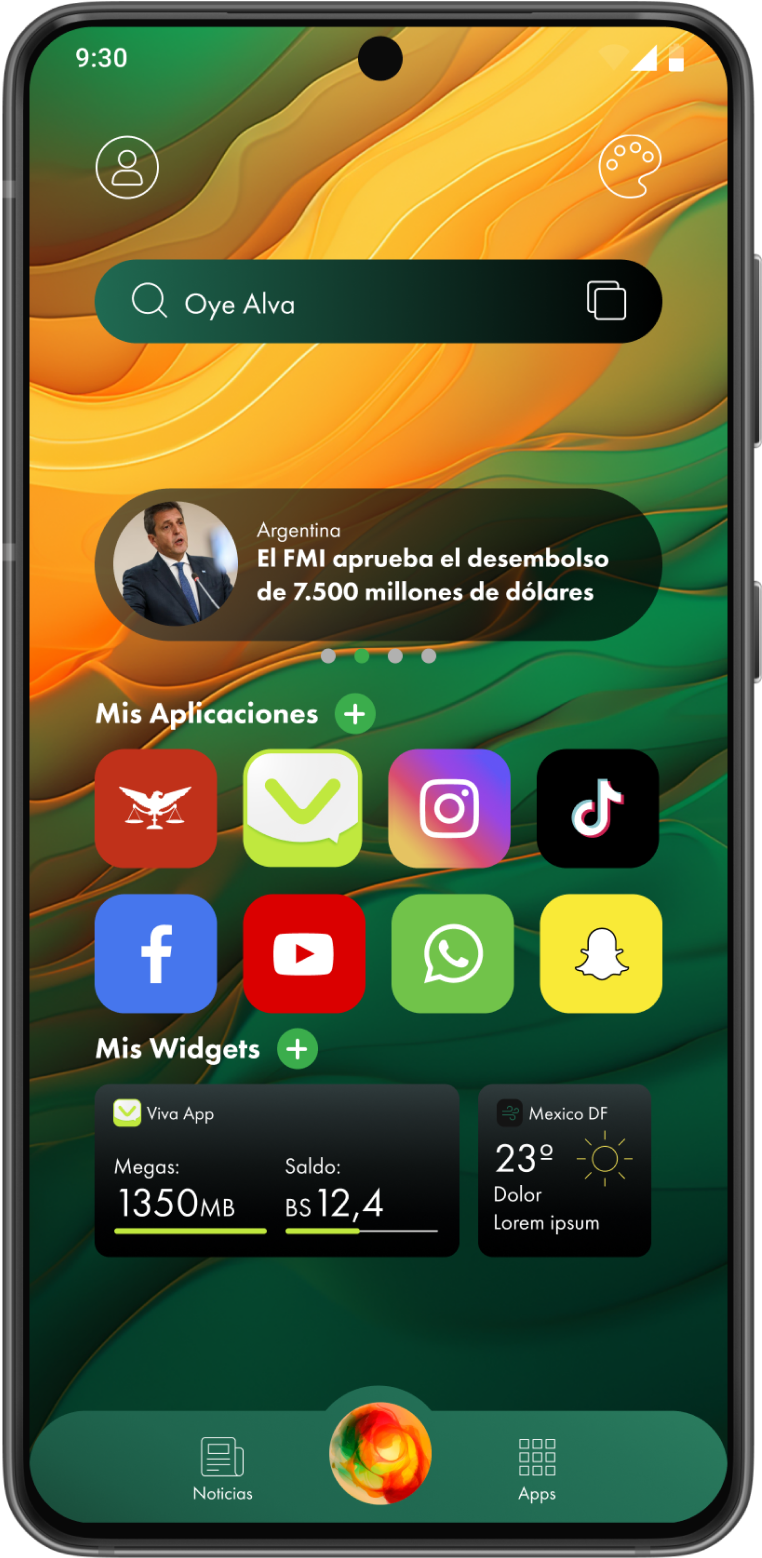Screen dimensions: 762x1558
Task: Open YouTube
Action: coord(303,954)
